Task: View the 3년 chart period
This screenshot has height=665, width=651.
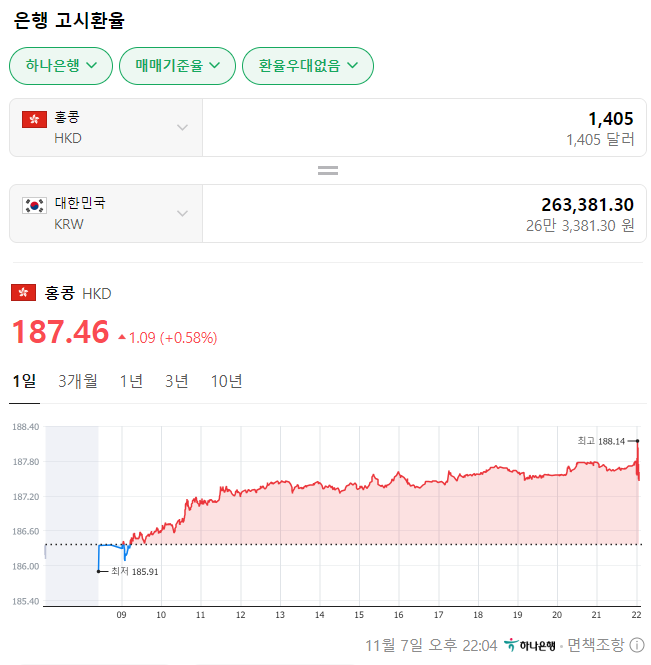Action: click(x=177, y=381)
